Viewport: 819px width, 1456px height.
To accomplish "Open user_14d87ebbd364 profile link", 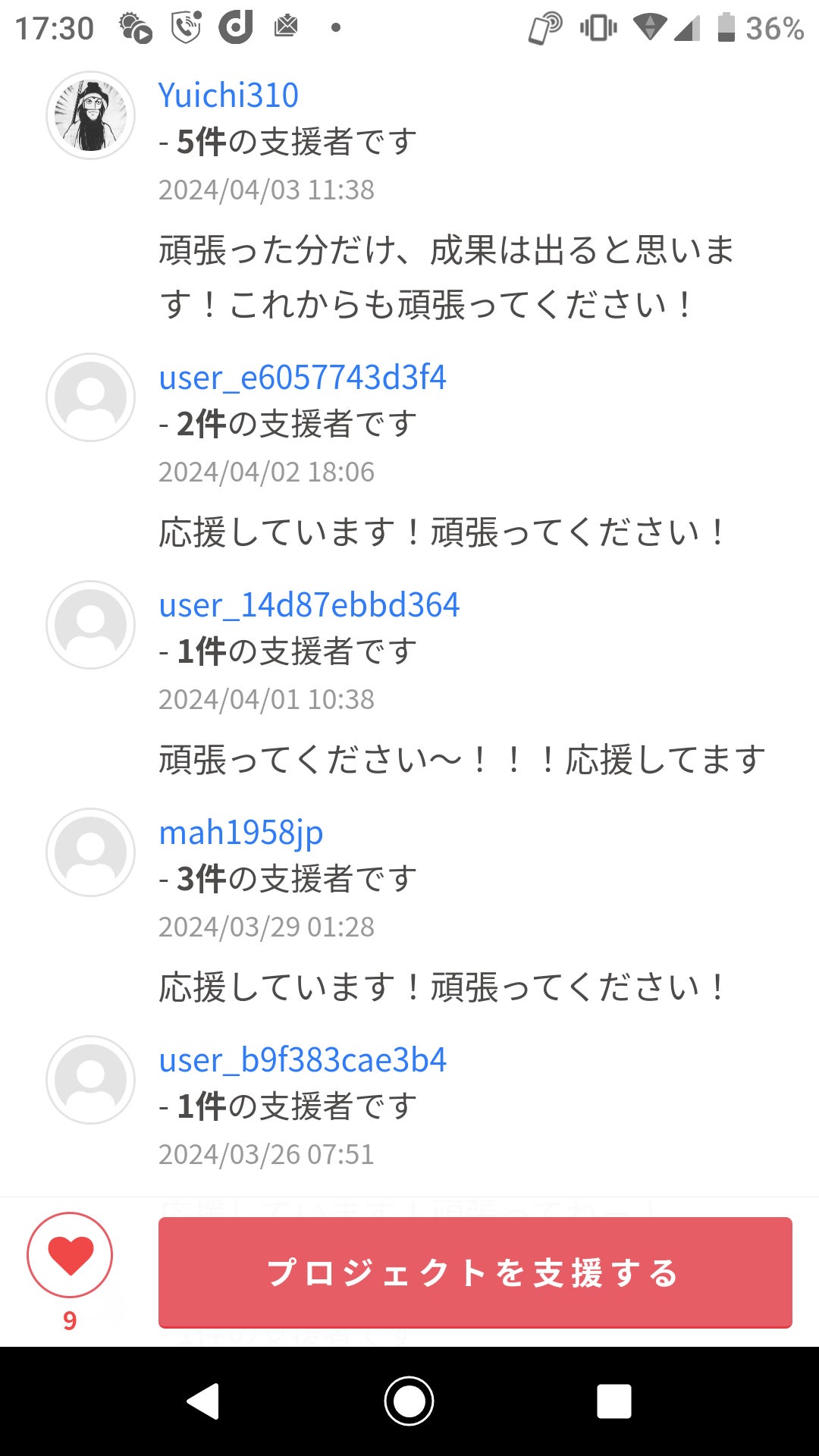I will (x=309, y=605).
